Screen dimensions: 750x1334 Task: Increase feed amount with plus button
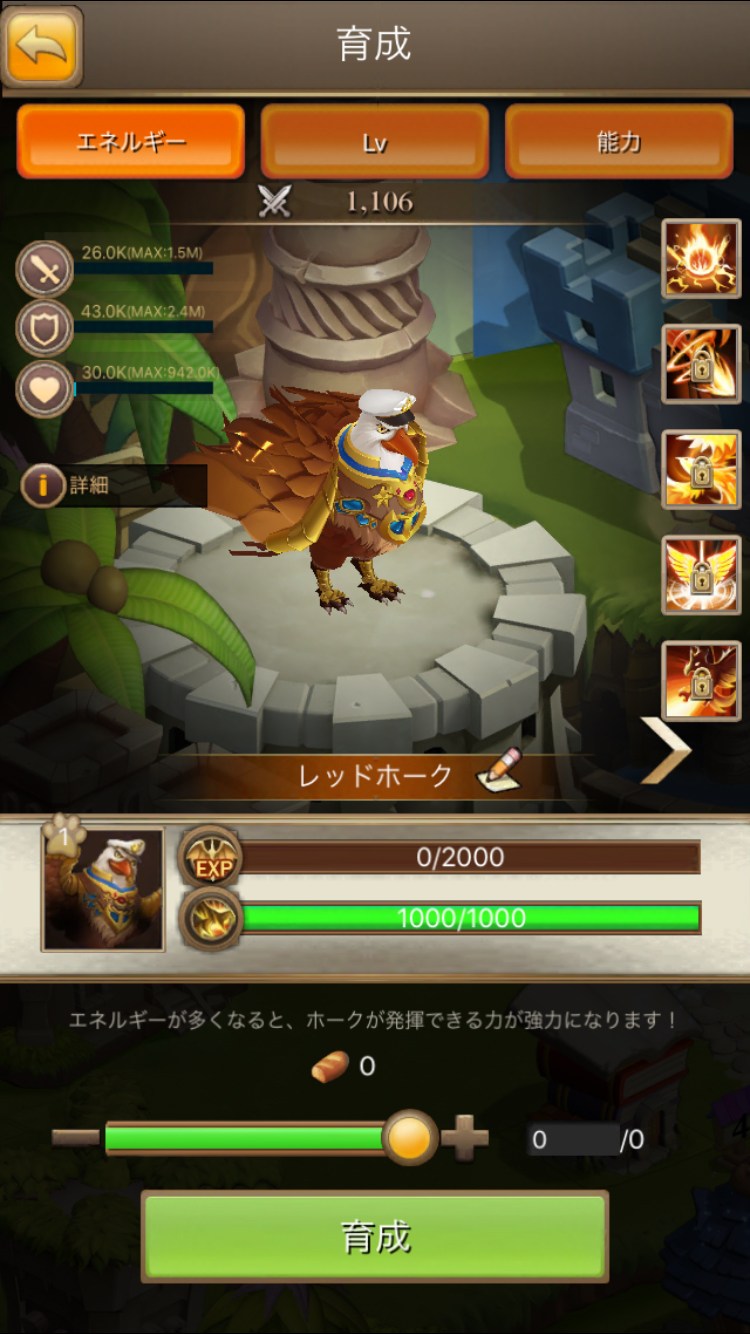tap(465, 1138)
